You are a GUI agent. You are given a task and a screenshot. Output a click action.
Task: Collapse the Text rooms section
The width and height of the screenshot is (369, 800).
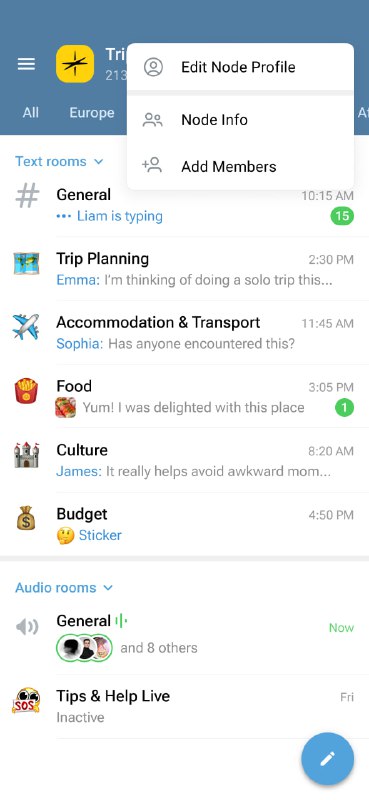click(59, 161)
